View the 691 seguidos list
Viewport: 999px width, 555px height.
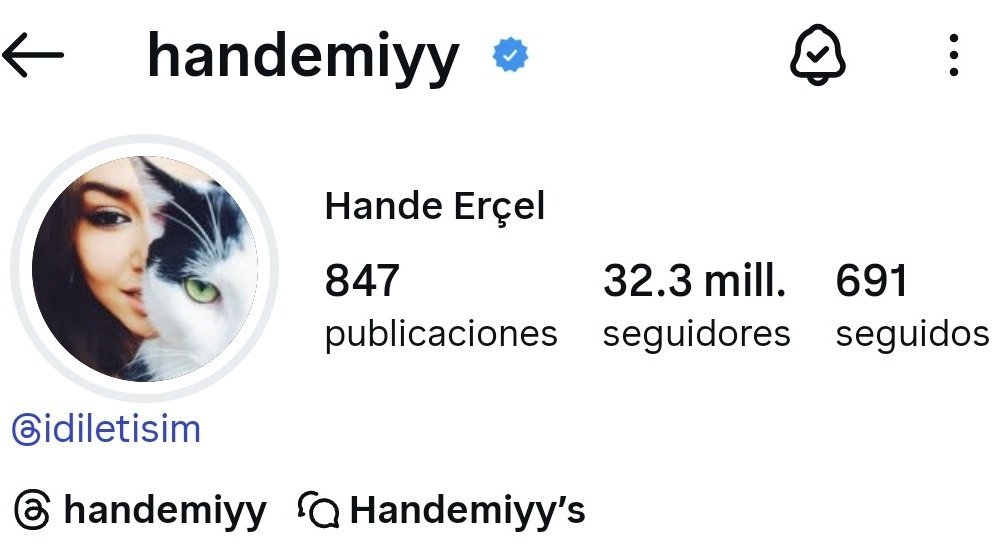910,306
